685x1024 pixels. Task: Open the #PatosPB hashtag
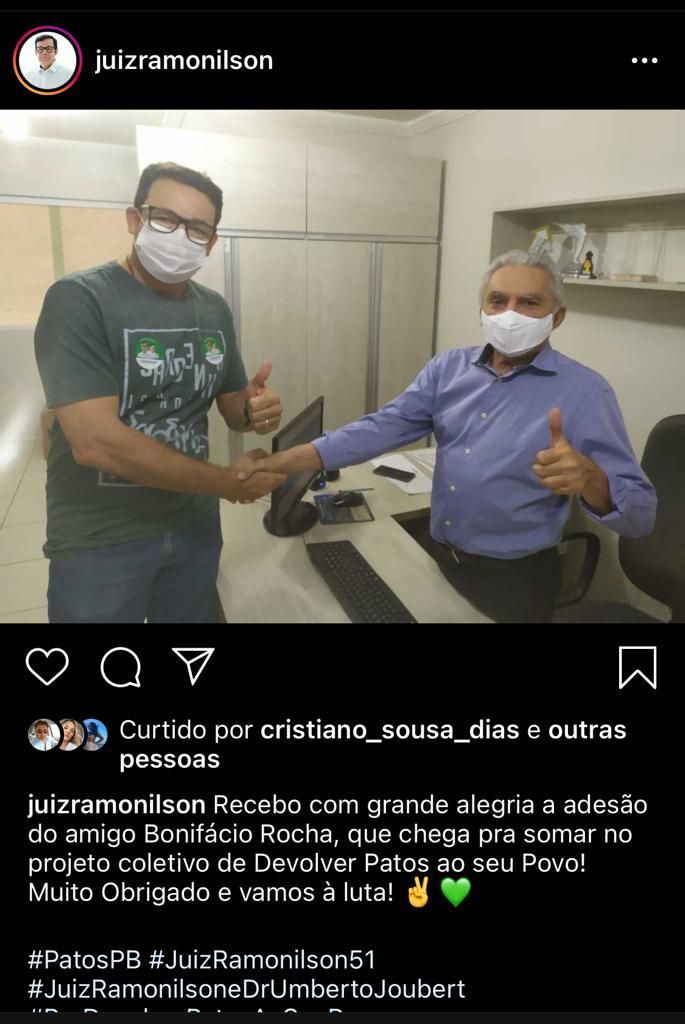(x=84, y=960)
